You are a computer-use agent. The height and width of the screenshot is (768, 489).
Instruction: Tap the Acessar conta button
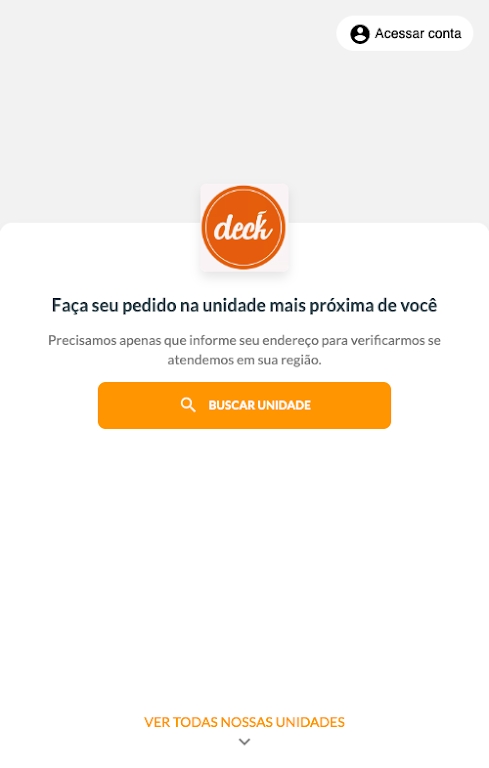(x=405, y=33)
